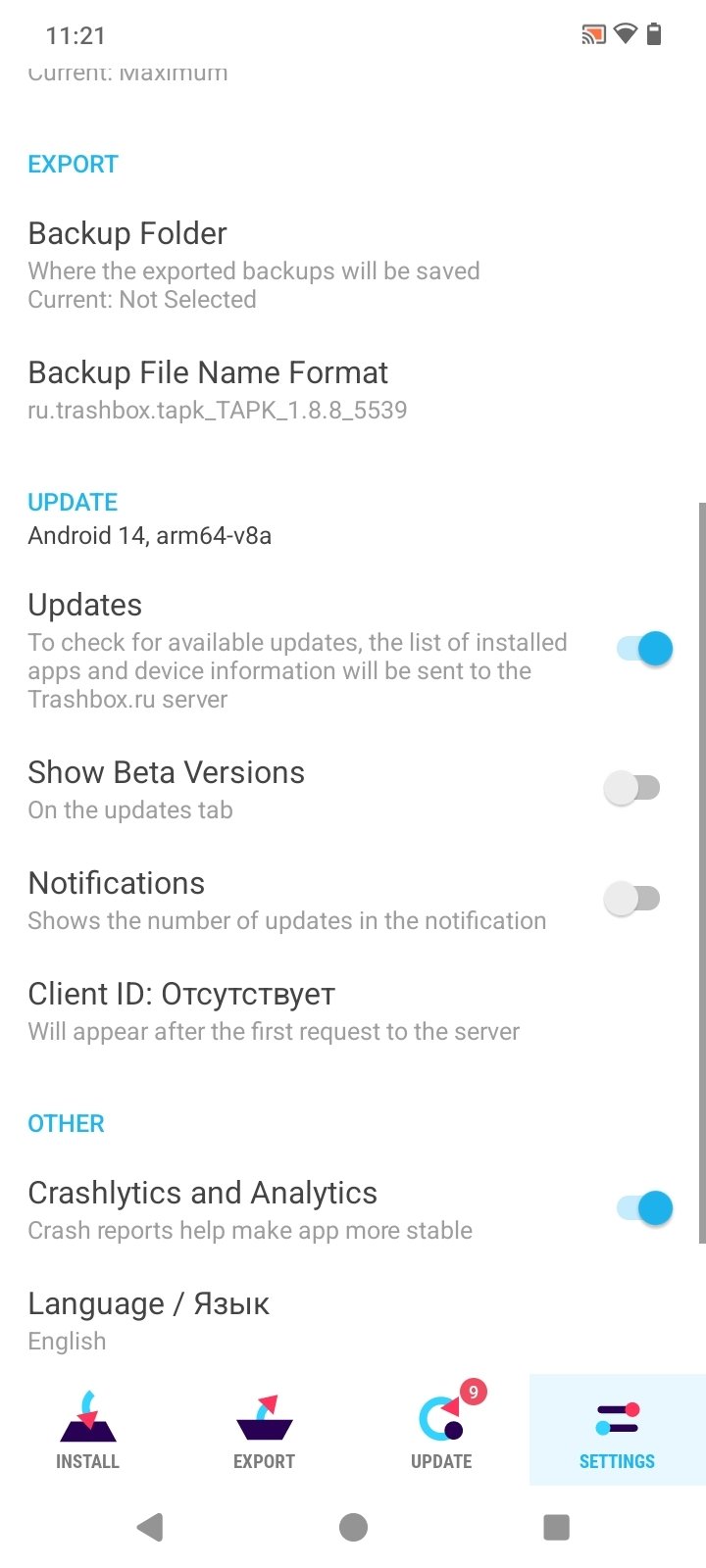
Task: Open the Language / Язык setting
Action: [x=149, y=1320]
